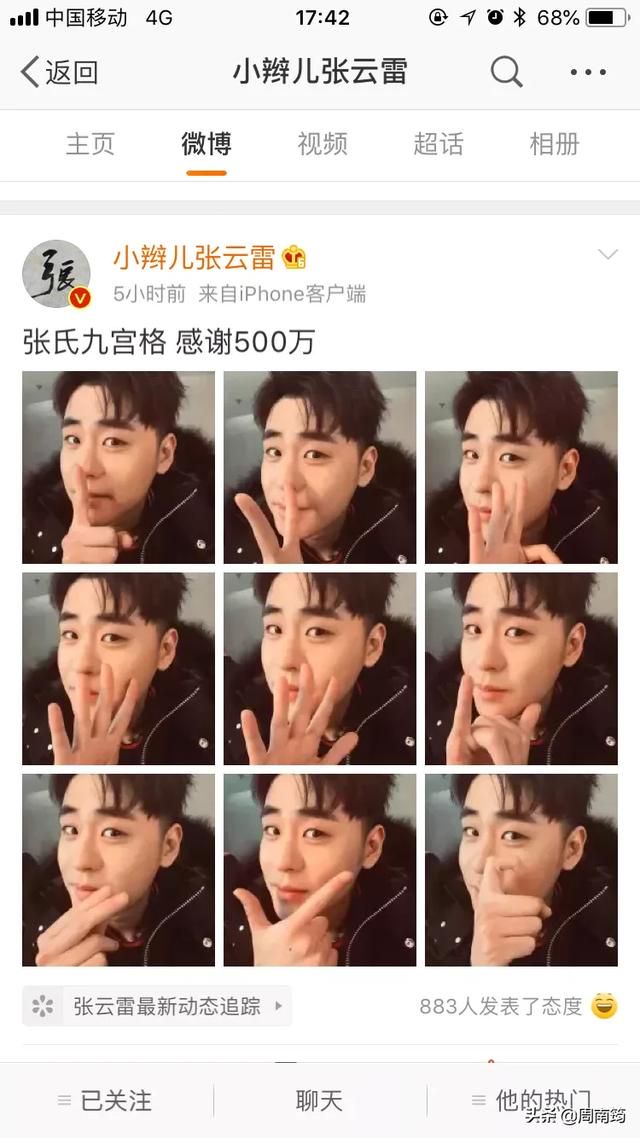Expand the post options chevron

(607, 254)
